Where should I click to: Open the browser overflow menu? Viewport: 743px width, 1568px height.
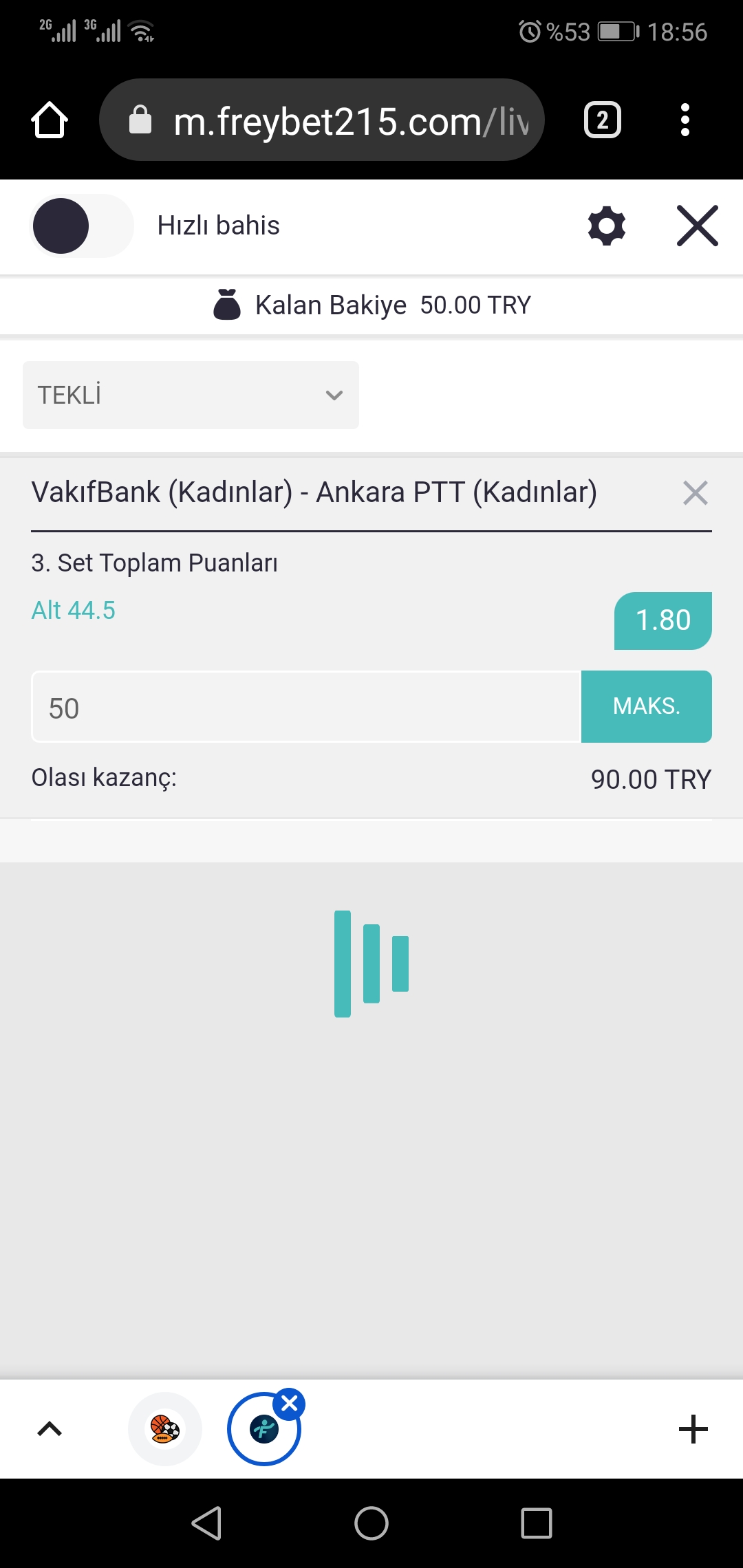685,120
